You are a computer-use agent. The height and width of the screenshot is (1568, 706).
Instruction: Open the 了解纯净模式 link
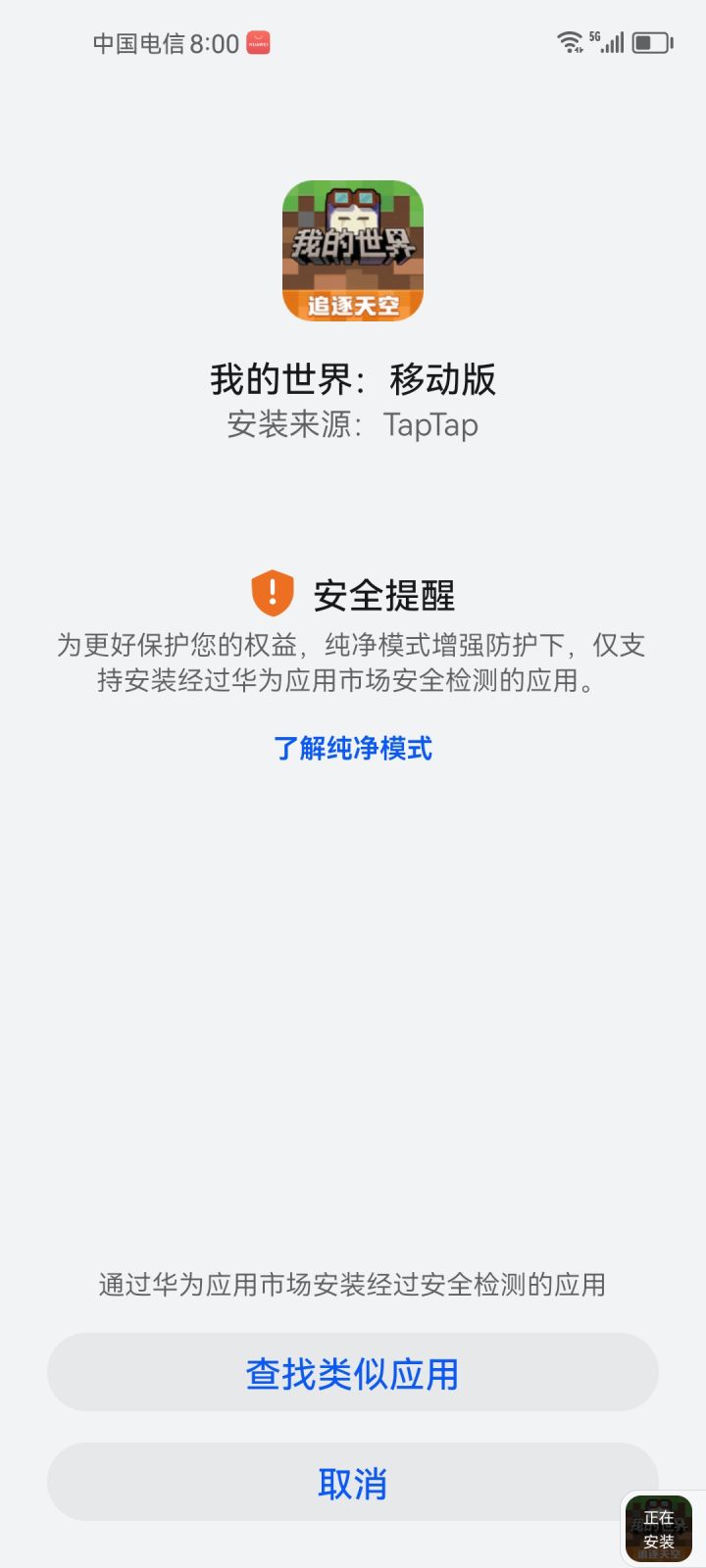click(355, 750)
